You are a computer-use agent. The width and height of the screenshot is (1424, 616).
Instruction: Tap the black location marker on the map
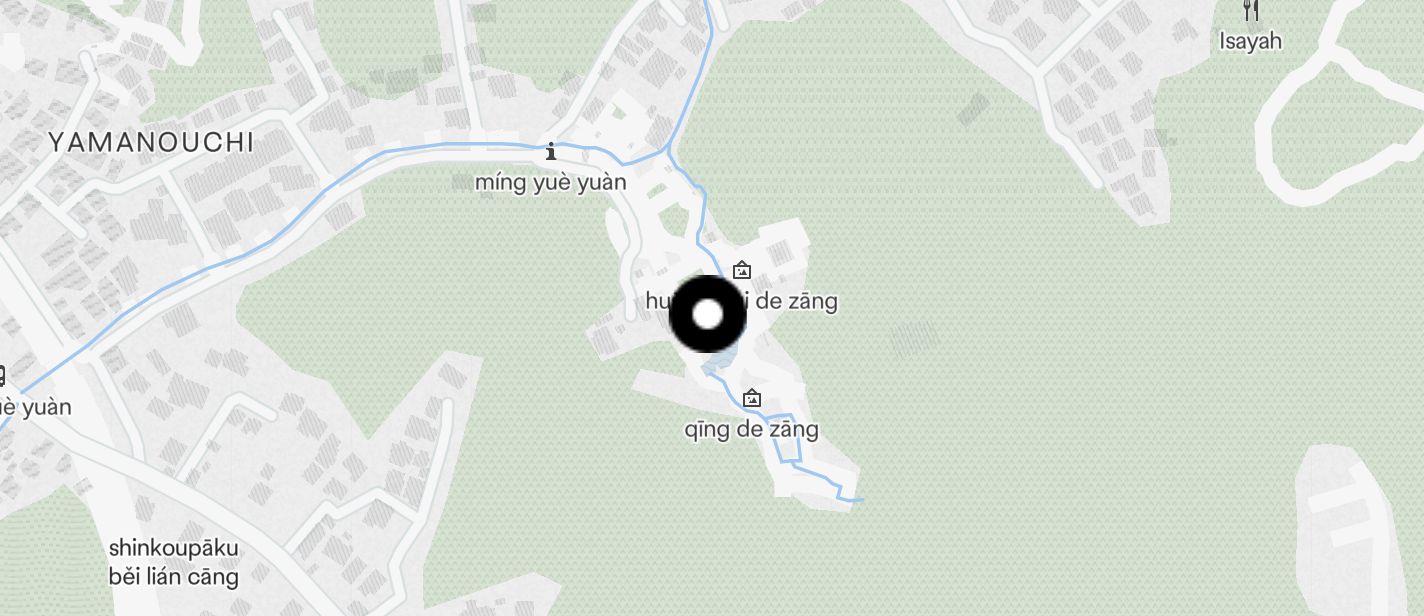pyautogui.click(x=707, y=314)
